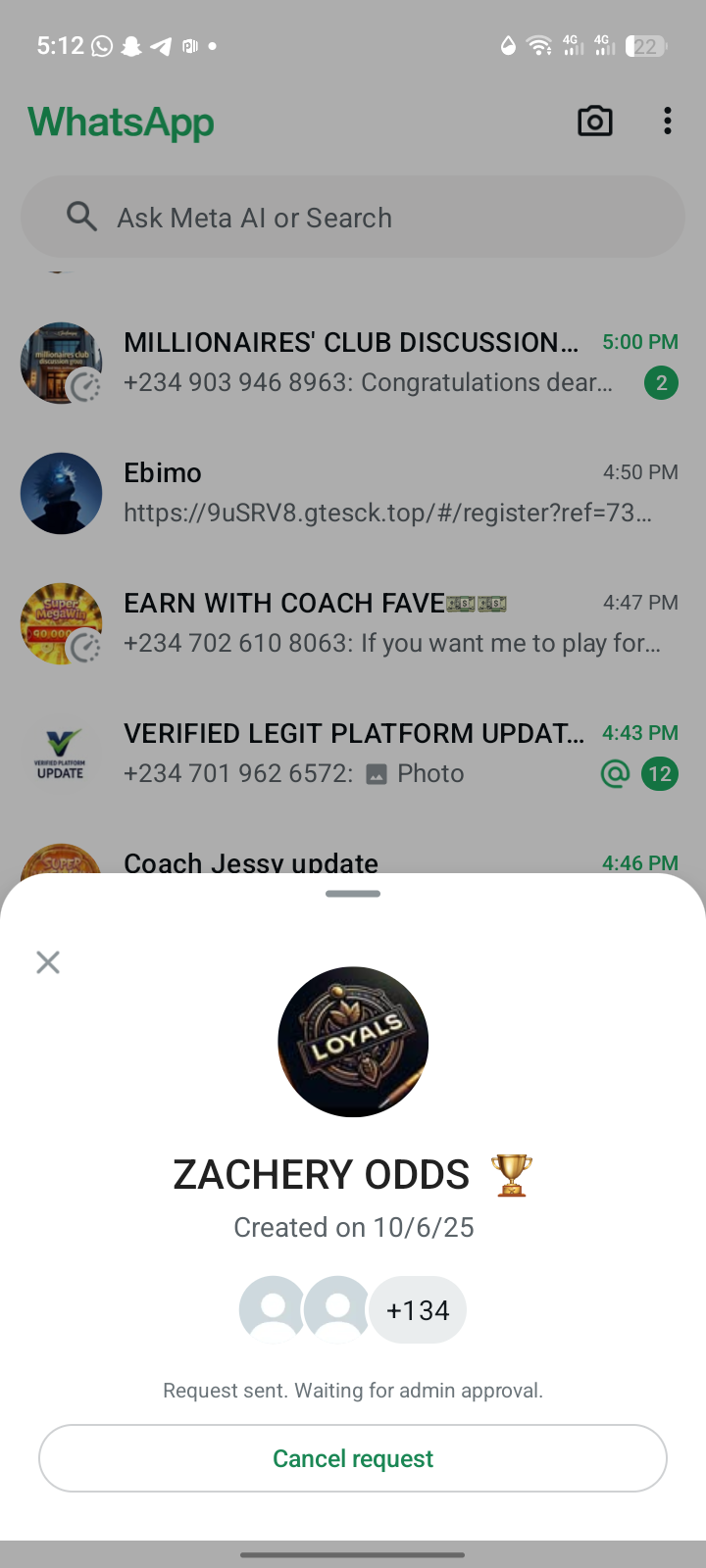The image size is (706, 1568).
Task: Cancel the group join request
Action: pos(353,1458)
